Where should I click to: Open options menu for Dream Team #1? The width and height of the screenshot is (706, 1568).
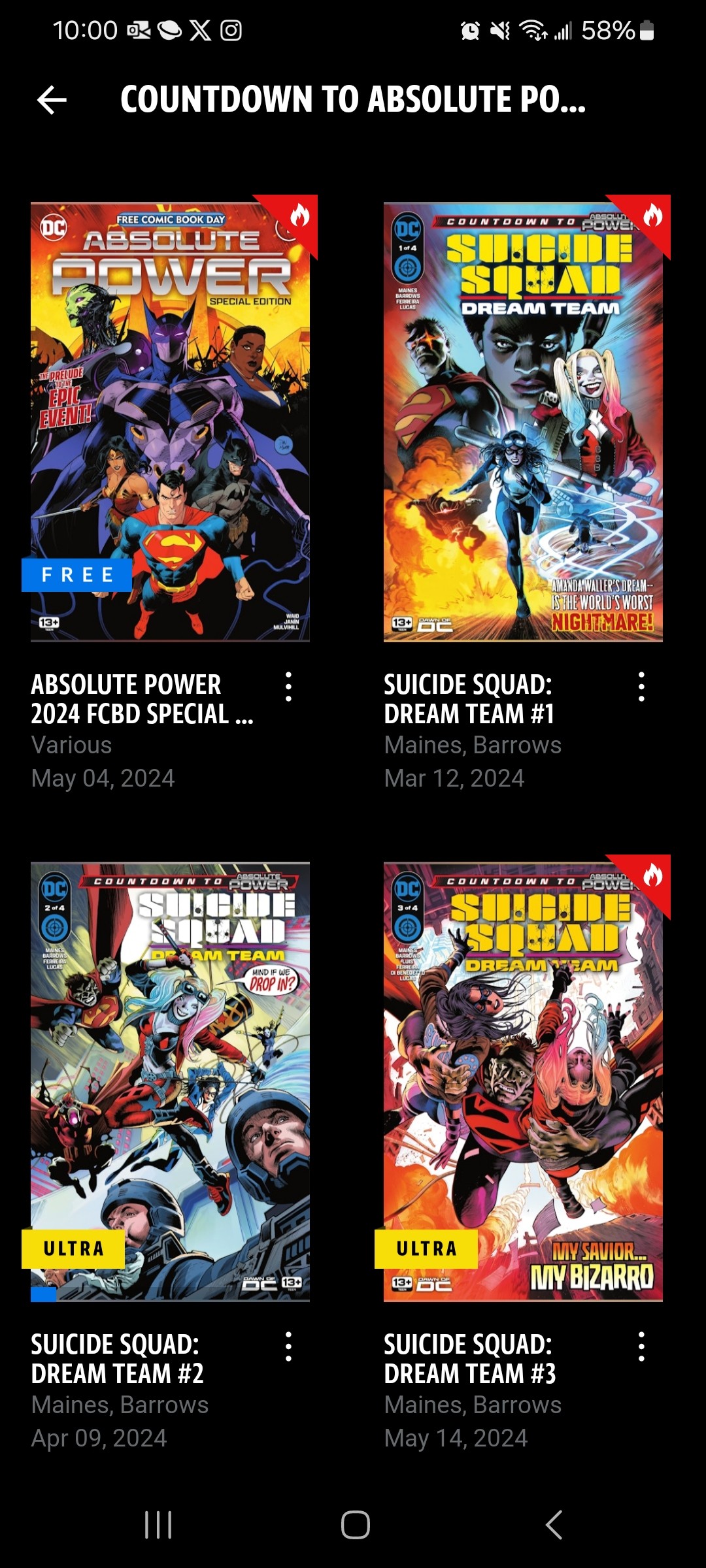(641, 687)
